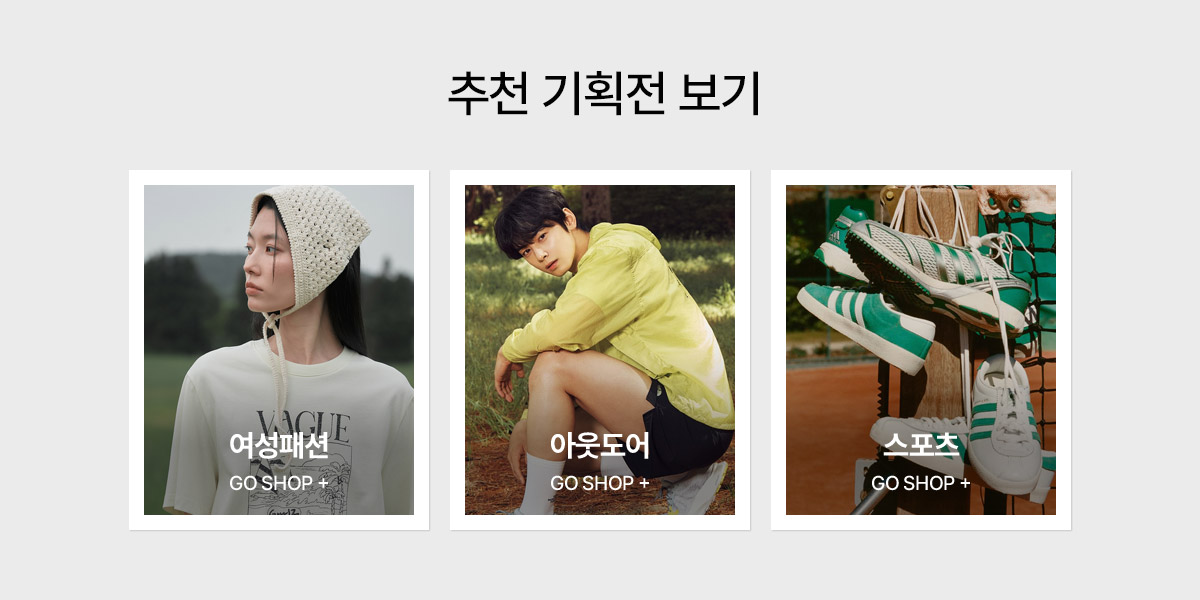Open the 아웃도어 promotion card

pyautogui.click(x=600, y=350)
